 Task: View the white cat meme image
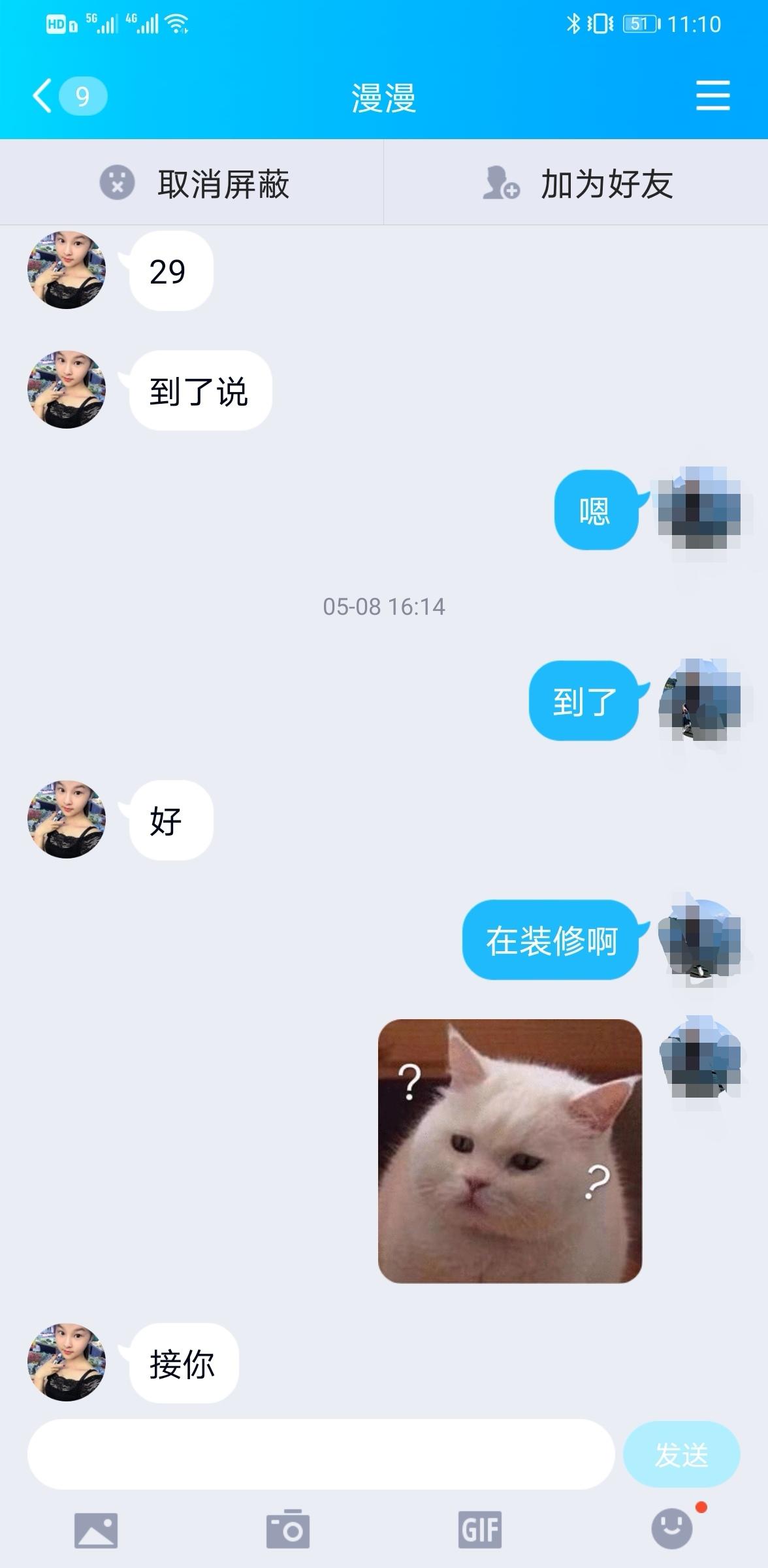509,1151
